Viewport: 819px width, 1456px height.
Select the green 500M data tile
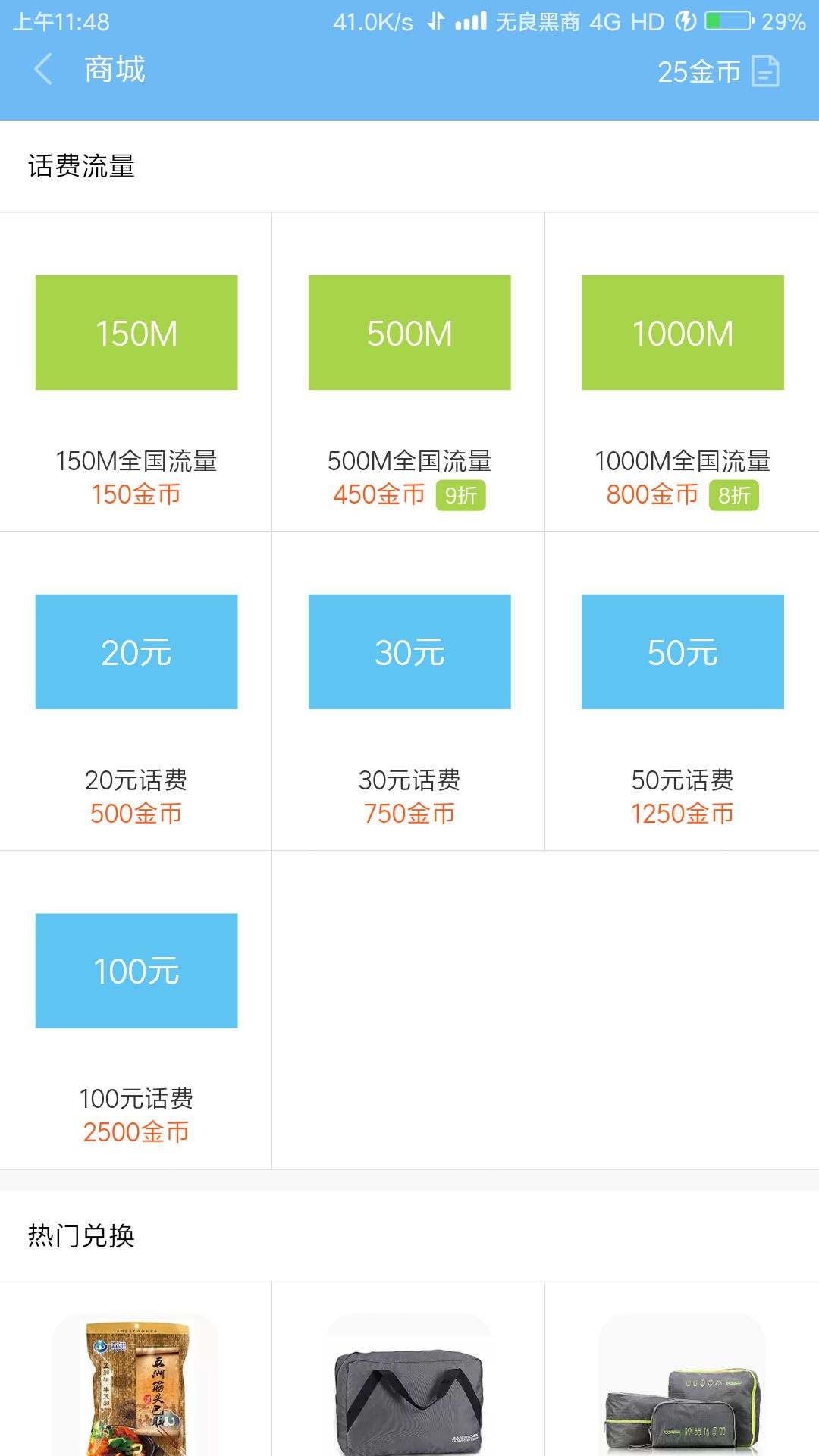[x=409, y=331]
